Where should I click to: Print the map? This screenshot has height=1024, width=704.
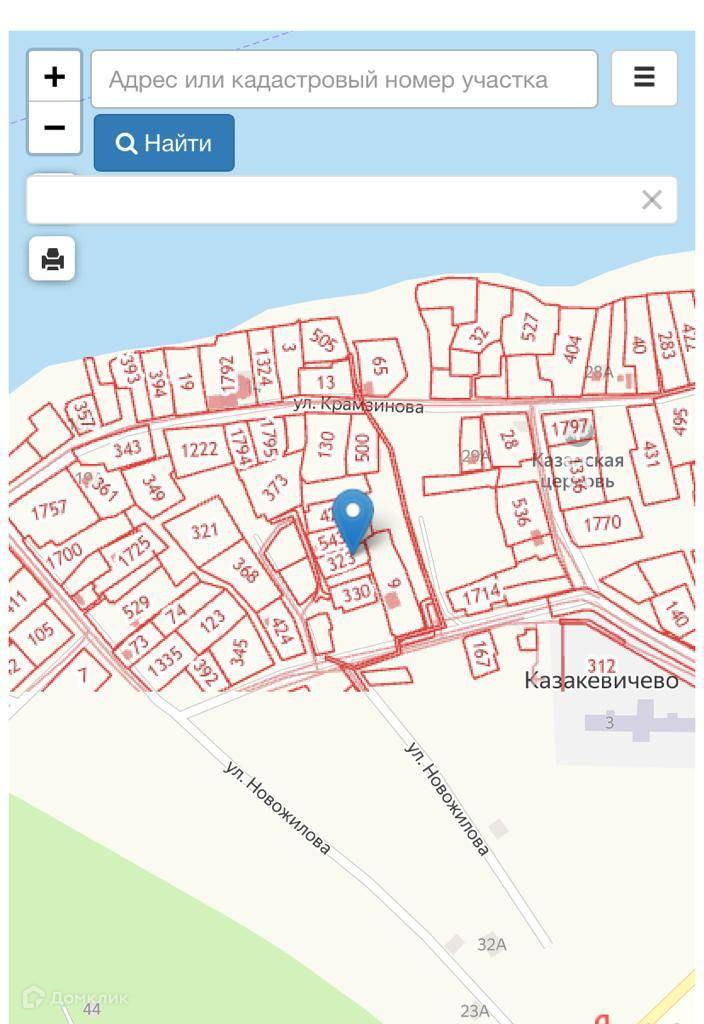[52, 259]
